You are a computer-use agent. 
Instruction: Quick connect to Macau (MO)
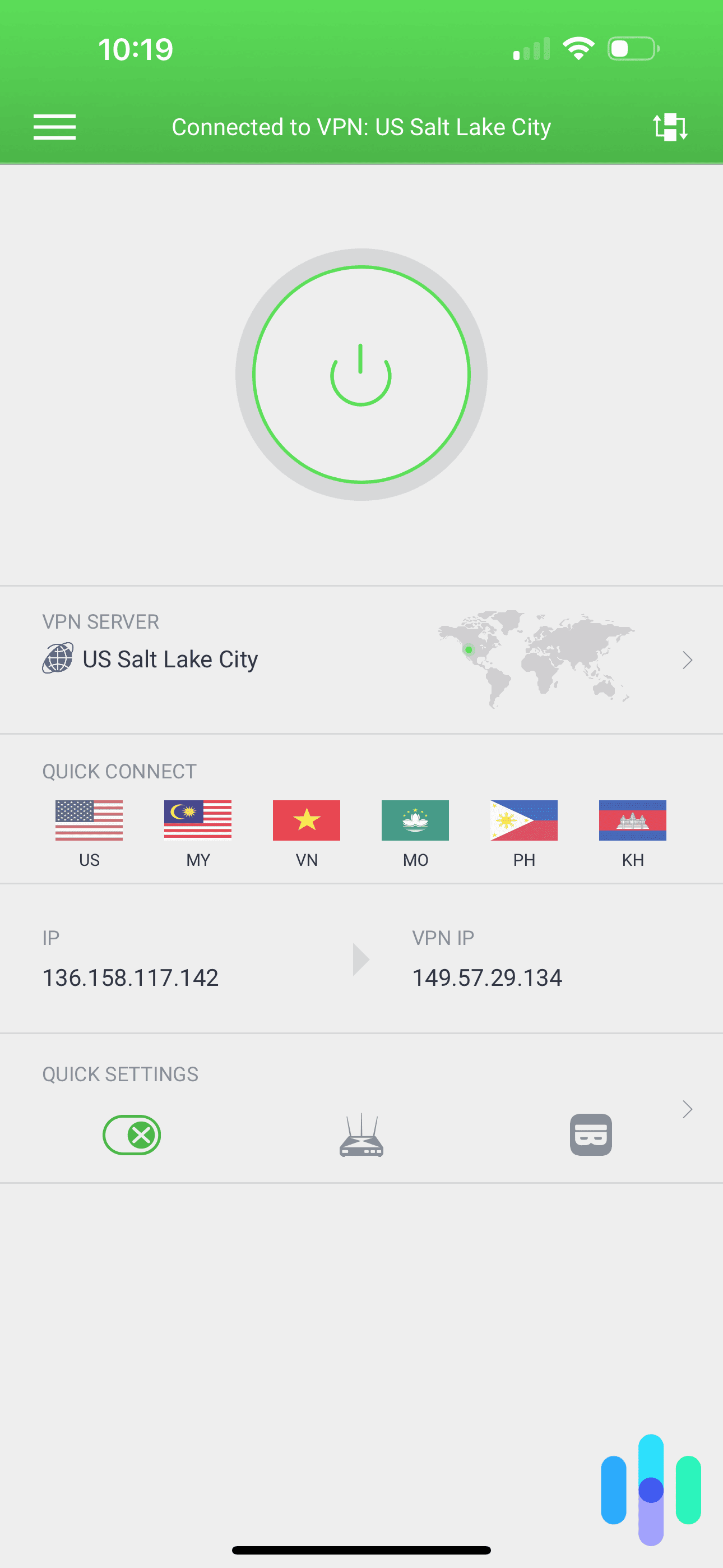[415, 821]
